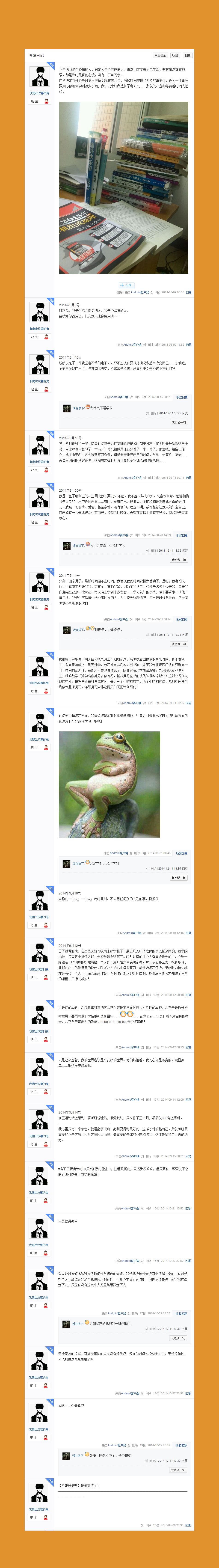The height and width of the screenshot is (1568, 219).
Task: Tap 只看楼主 to show only author's posts
Action: point(160,55)
